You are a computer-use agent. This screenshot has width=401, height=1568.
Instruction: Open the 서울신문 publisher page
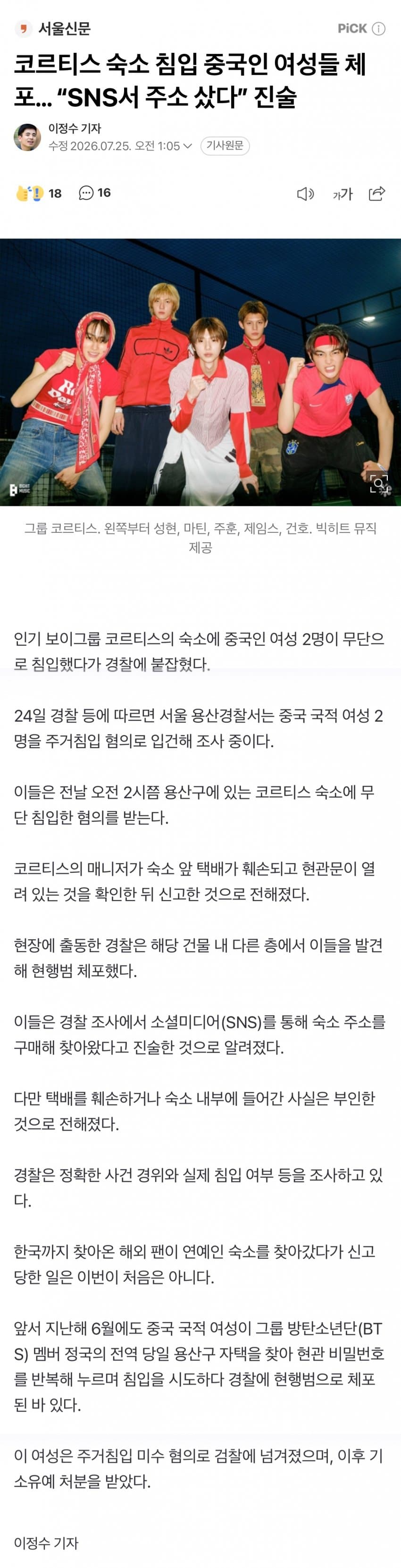(x=53, y=28)
